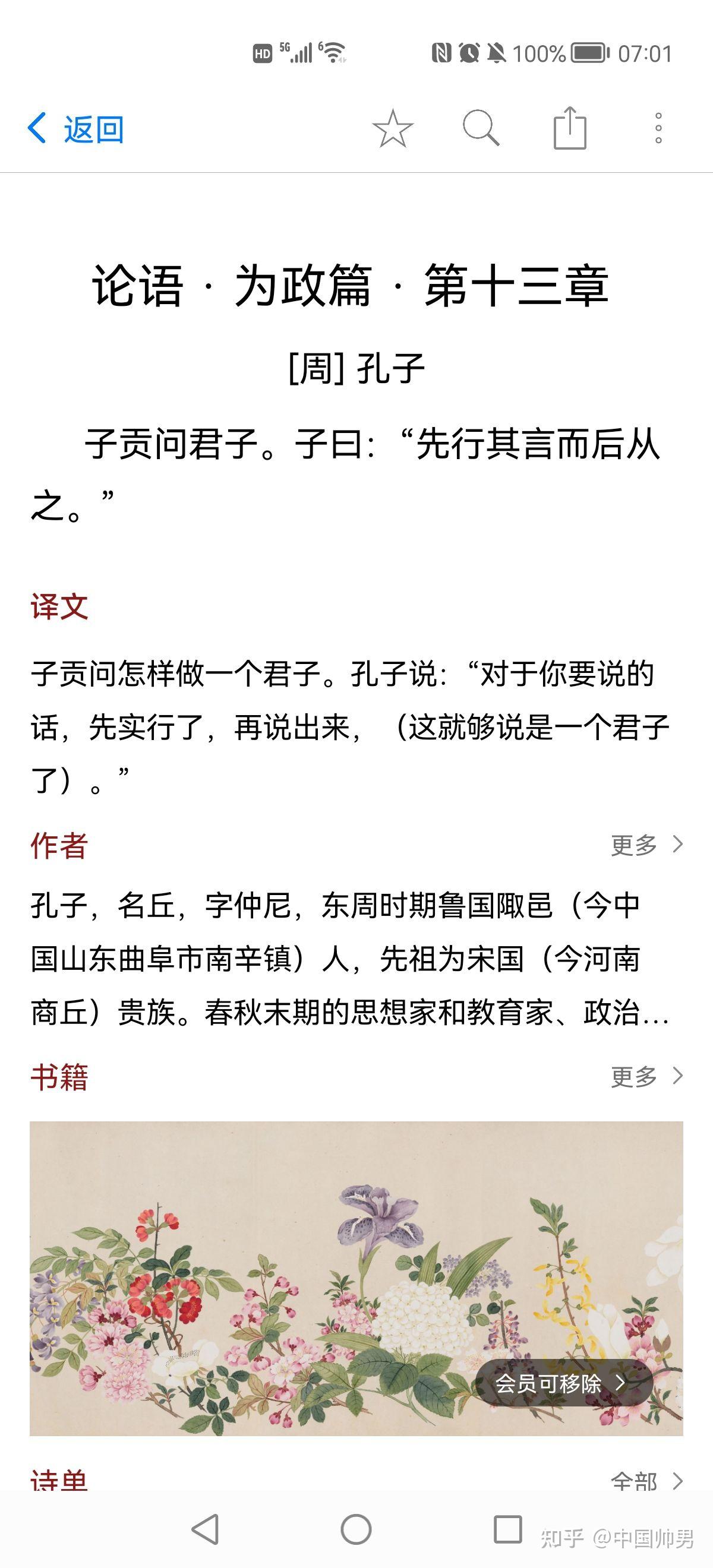
Task: View 全部 for 诗单
Action: 647,1481
